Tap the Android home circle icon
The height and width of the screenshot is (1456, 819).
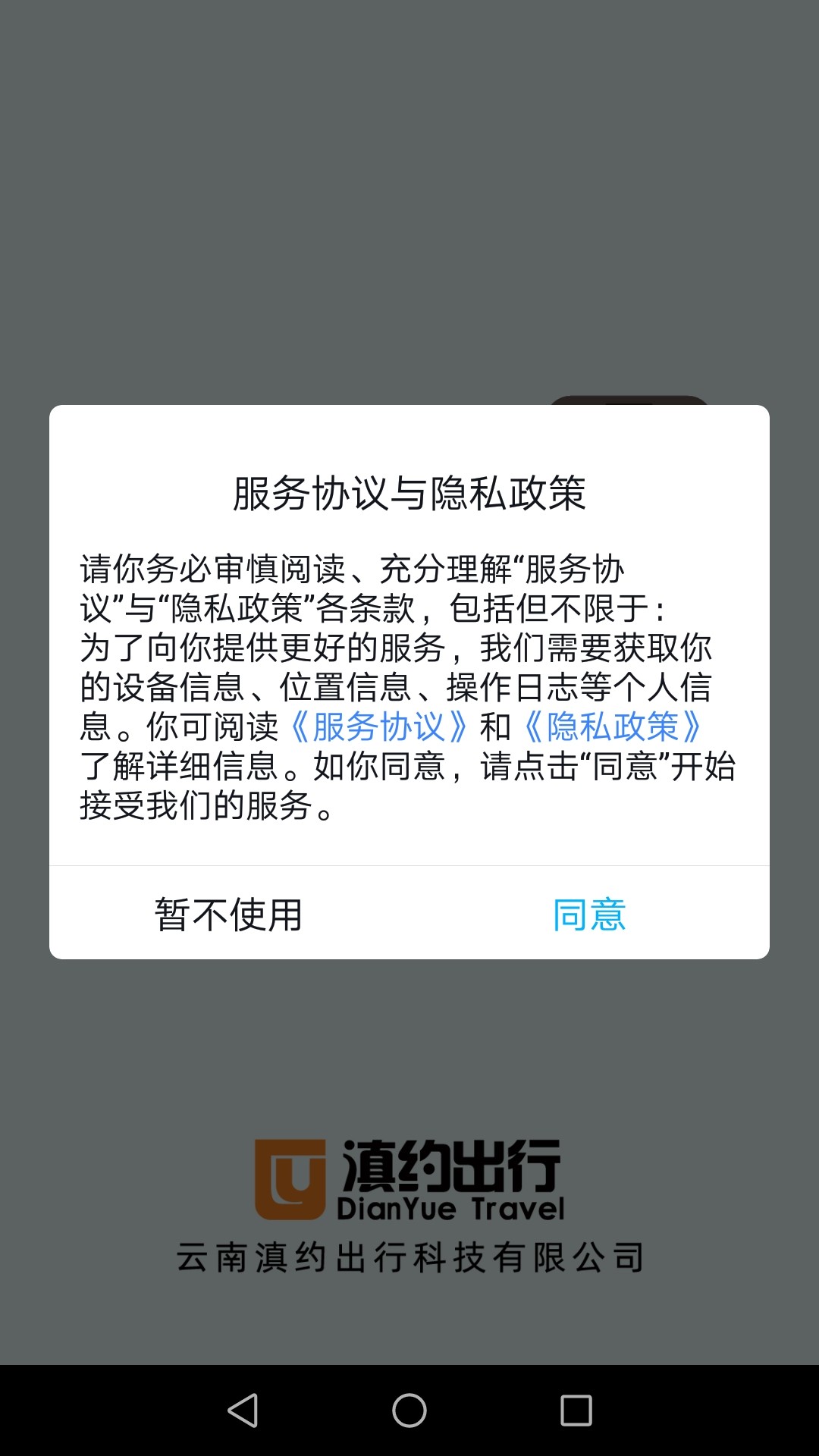point(409,1409)
